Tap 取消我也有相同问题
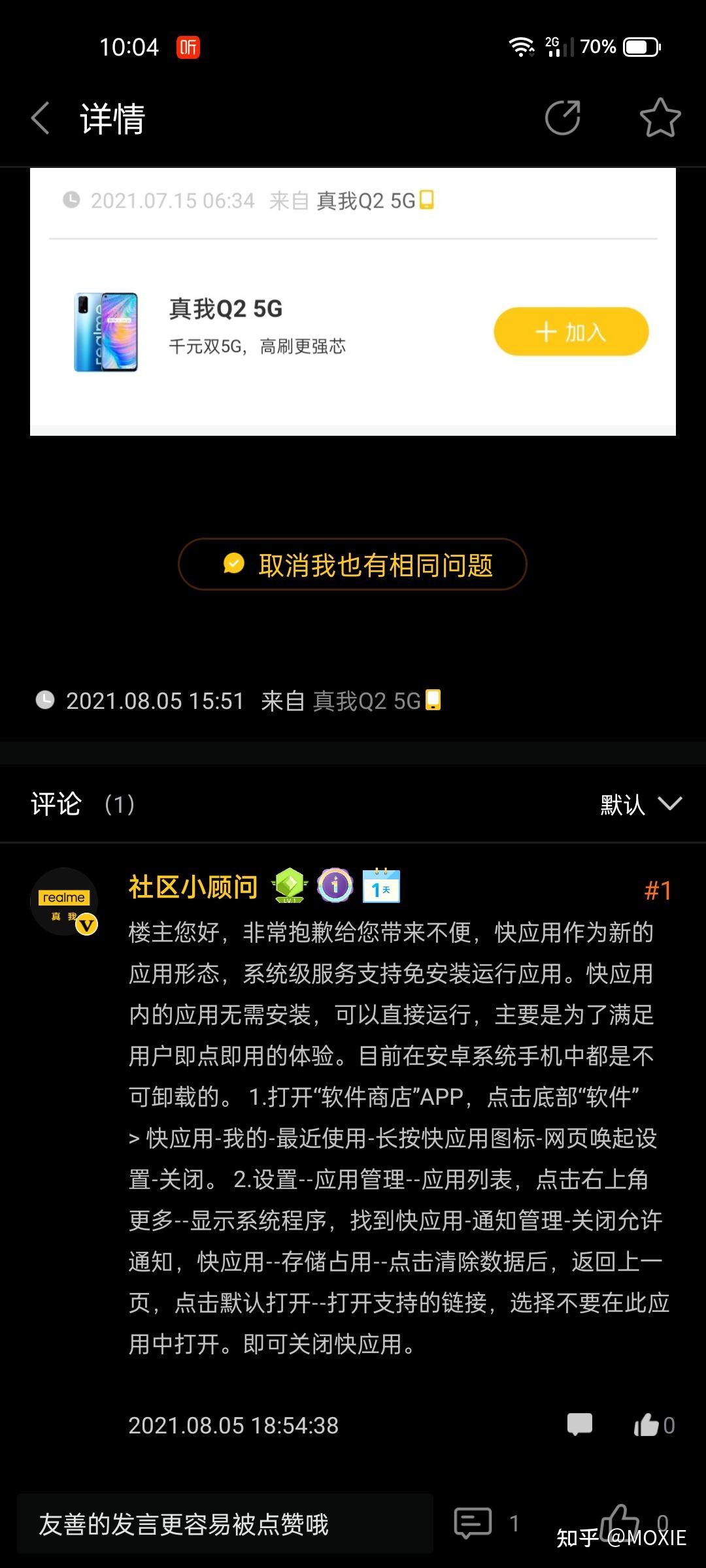Screen dimensions: 706x1568 [x=353, y=564]
